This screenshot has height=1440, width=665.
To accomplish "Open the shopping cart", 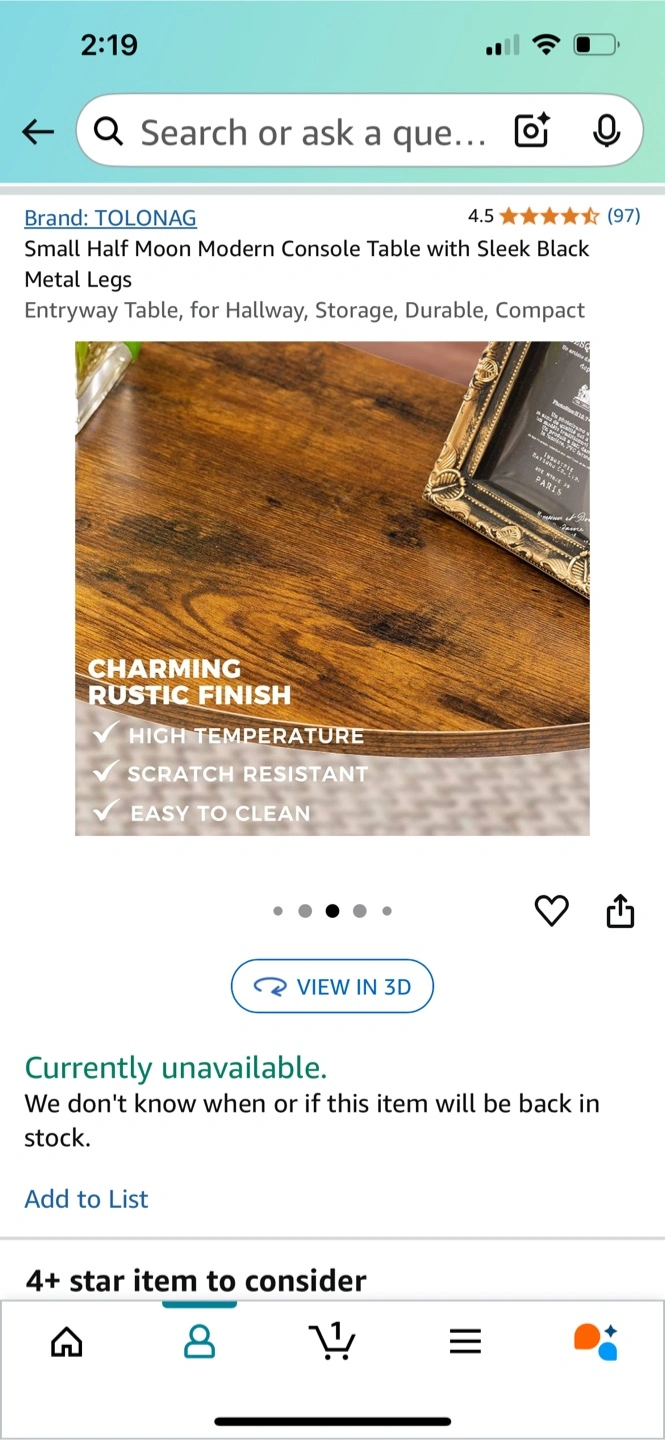I will pyautogui.click(x=331, y=1341).
